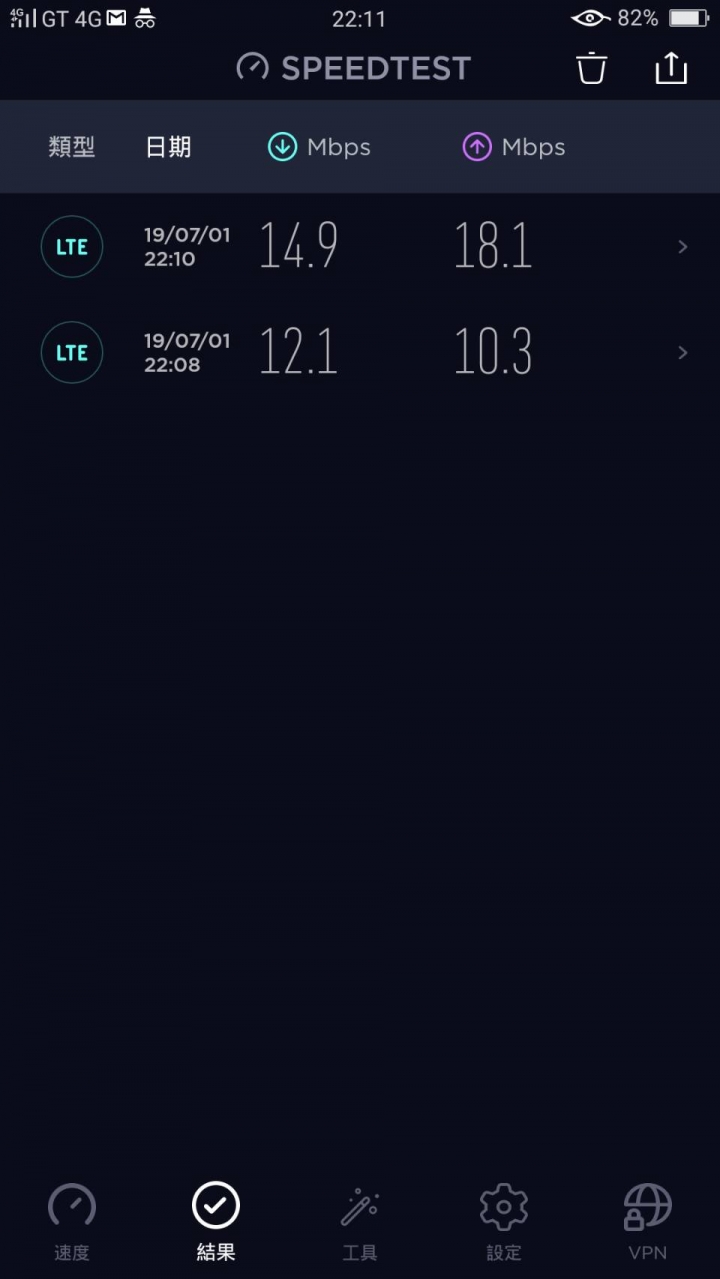The height and width of the screenshot is (1279, 720).
Task: Sort results by 類型 column
Action: (x=72, y=147)
